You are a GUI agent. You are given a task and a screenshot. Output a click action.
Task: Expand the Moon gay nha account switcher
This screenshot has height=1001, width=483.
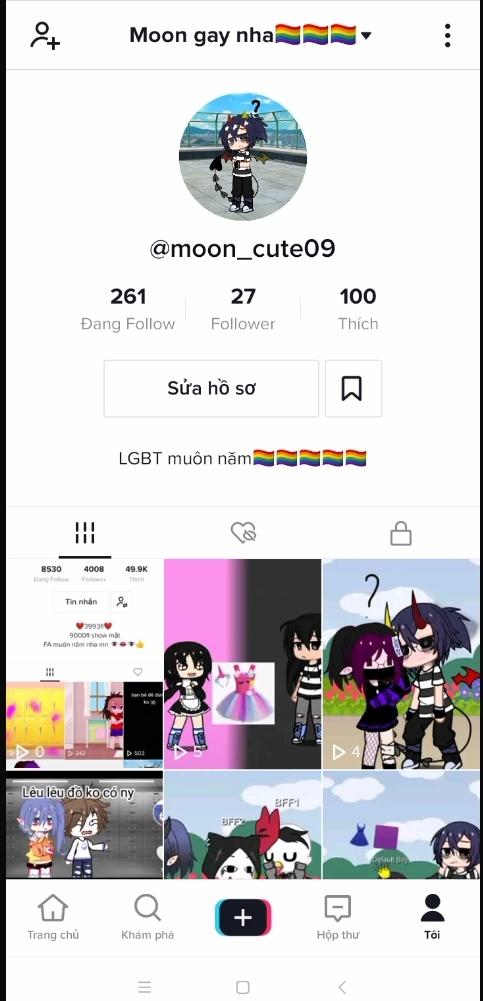click(250, 35)
